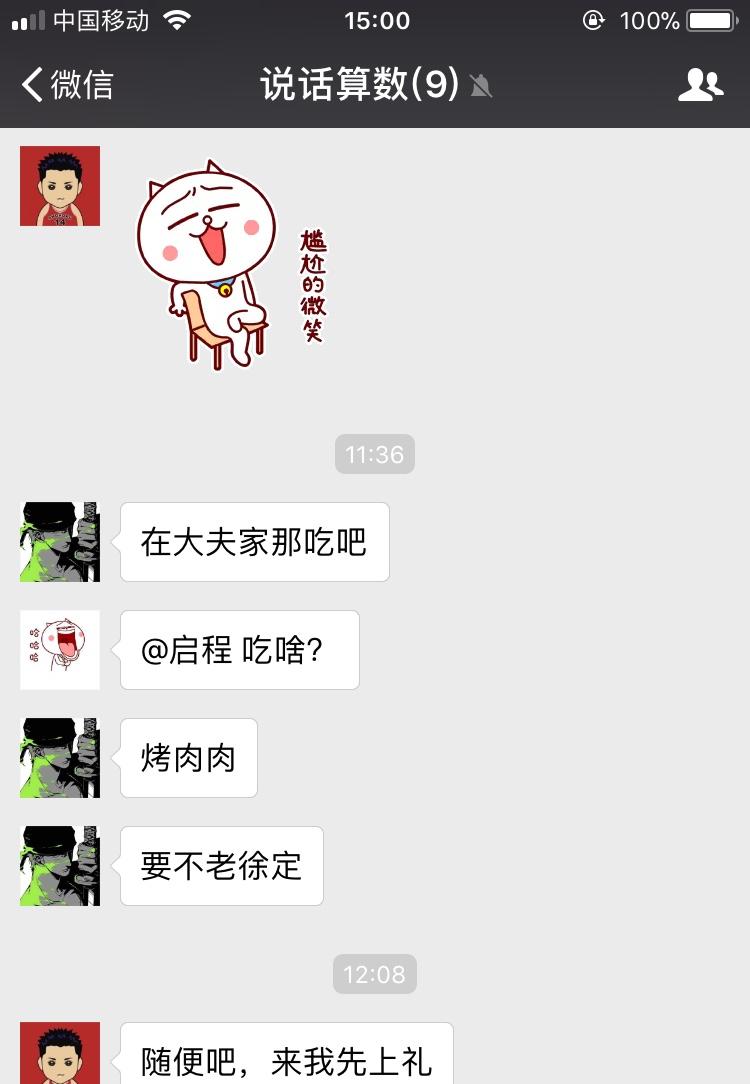
Task: Open the avatar next to @启程 吃啥?
Action: (x=60, y=650)
